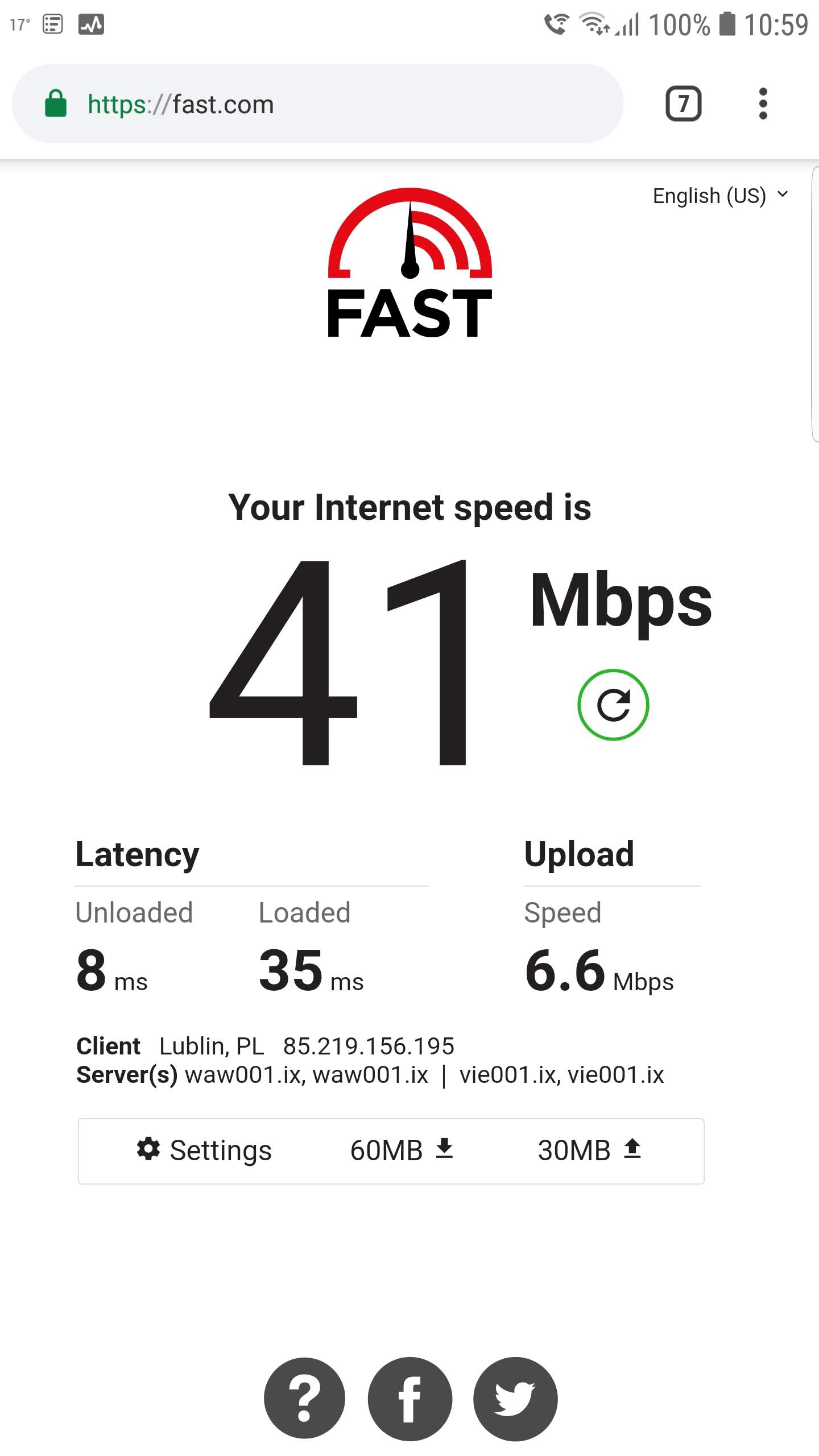Open the tab switcher showing 7 tabs

[683, 104]
